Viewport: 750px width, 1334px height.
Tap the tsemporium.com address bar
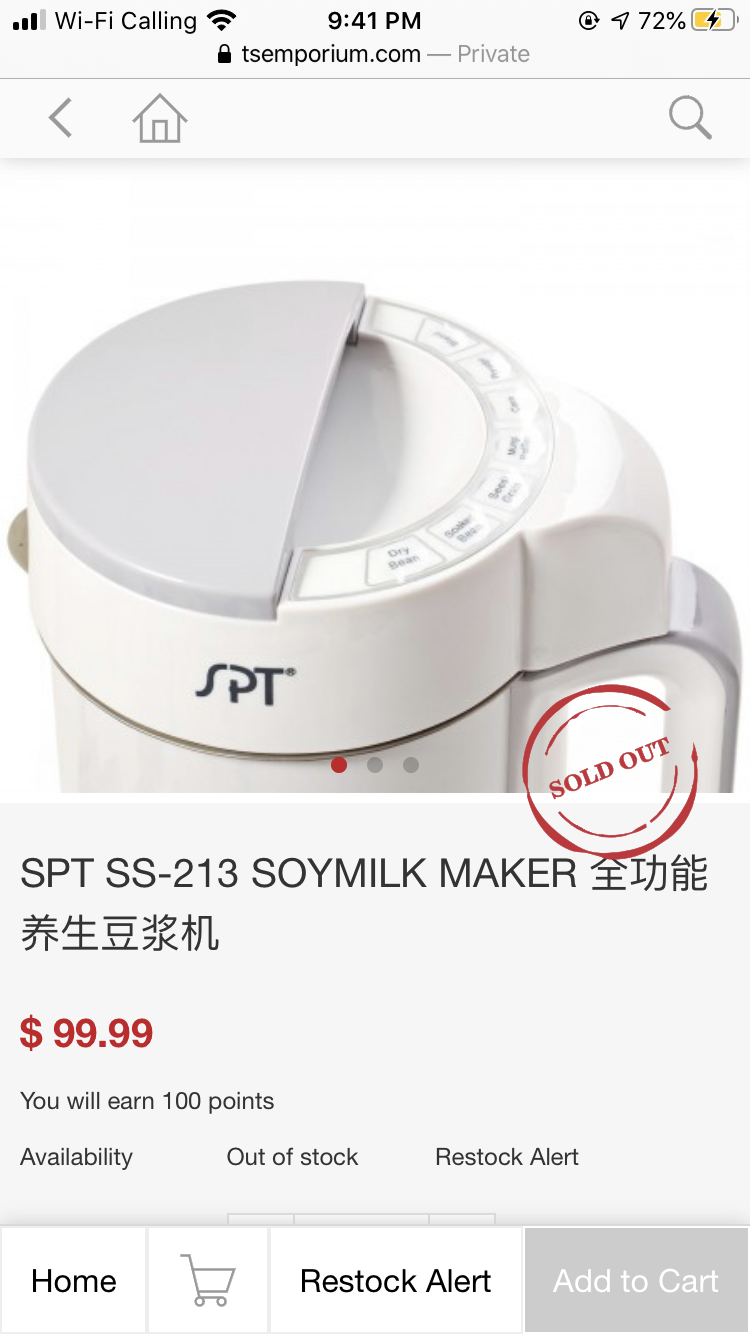point(374,54)
